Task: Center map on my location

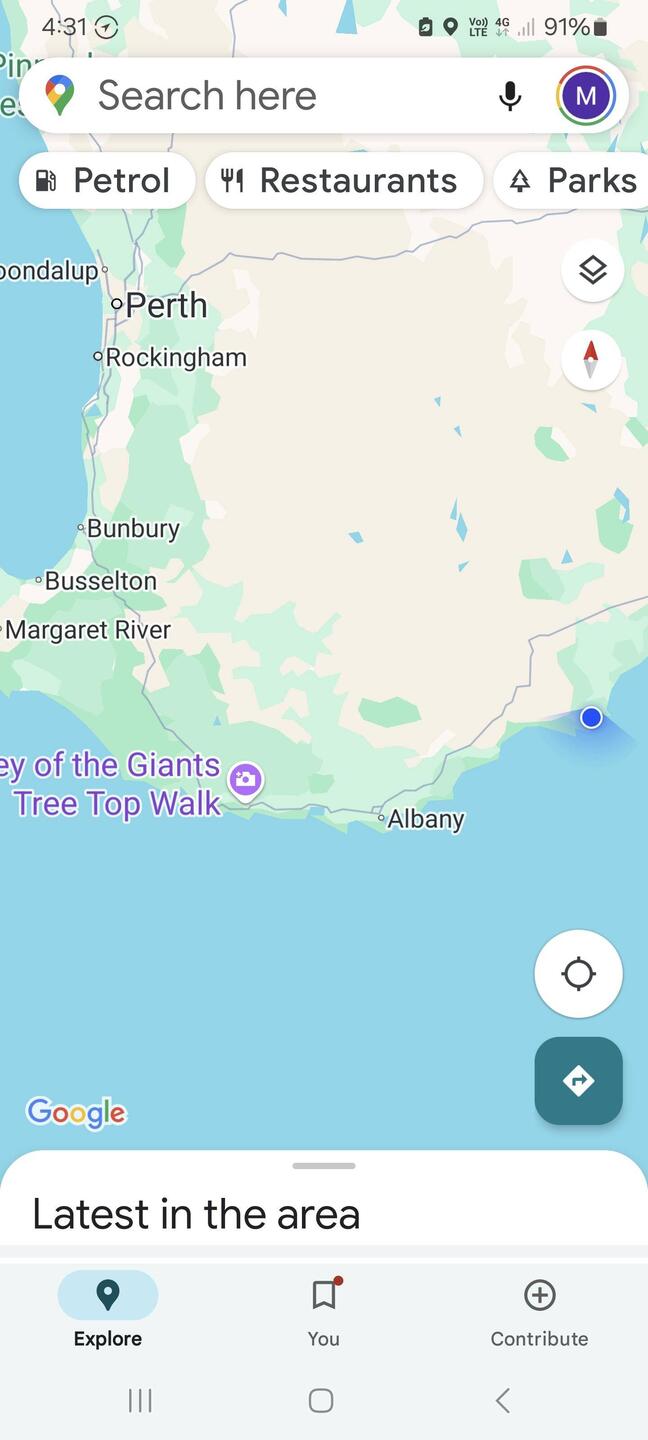Action: pos(578,973)
